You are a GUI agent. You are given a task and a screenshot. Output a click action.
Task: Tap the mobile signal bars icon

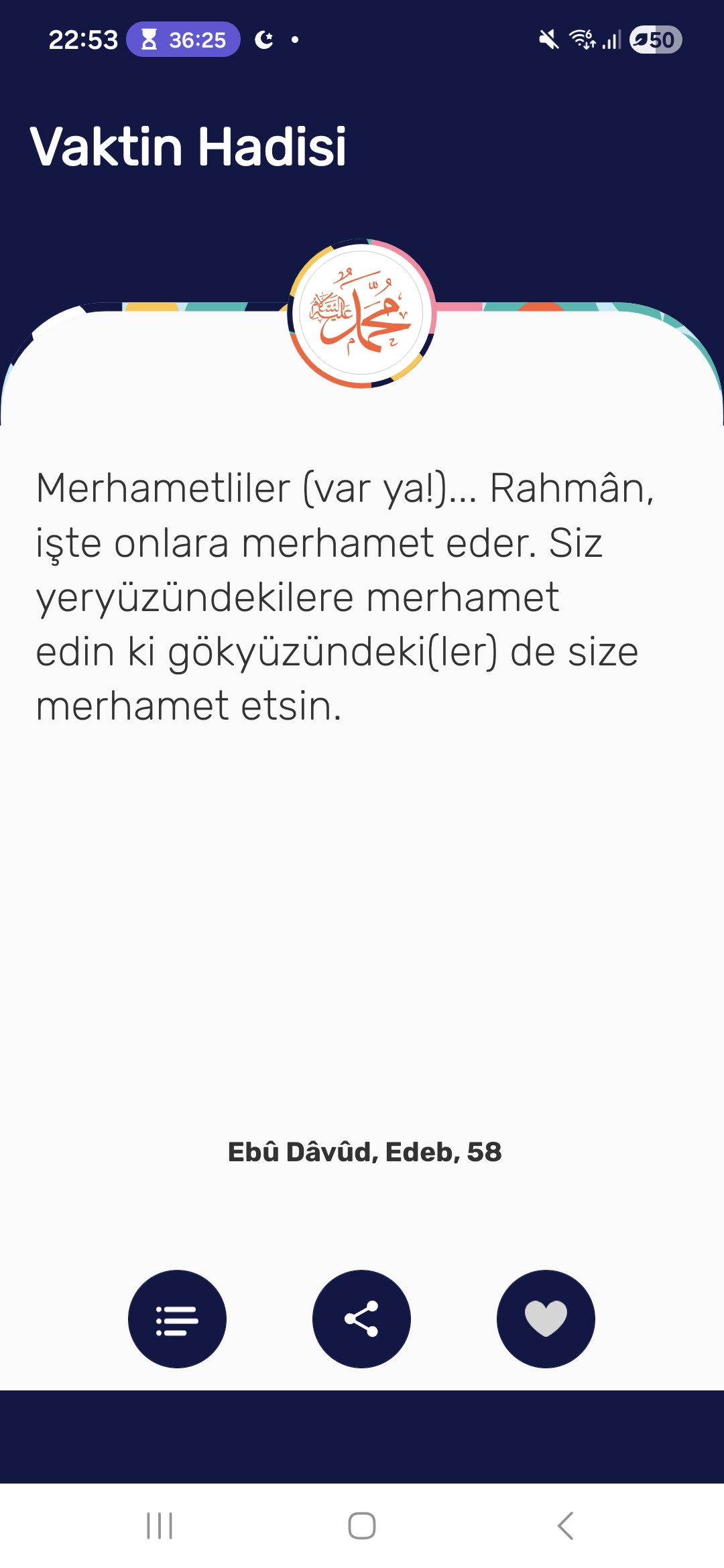(611, 40)
